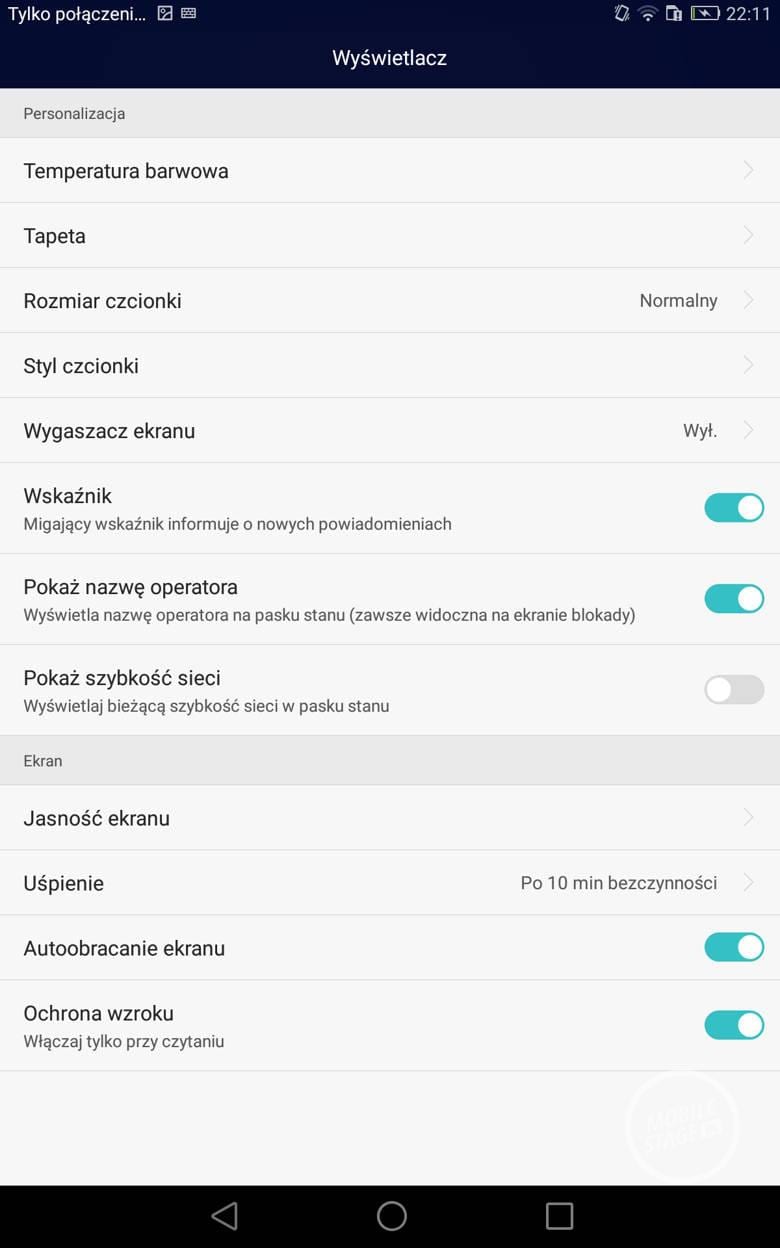Screen dimensions: 780x1248
Task: Open the Tapeta wallpaper row
Action: (390, 235)
